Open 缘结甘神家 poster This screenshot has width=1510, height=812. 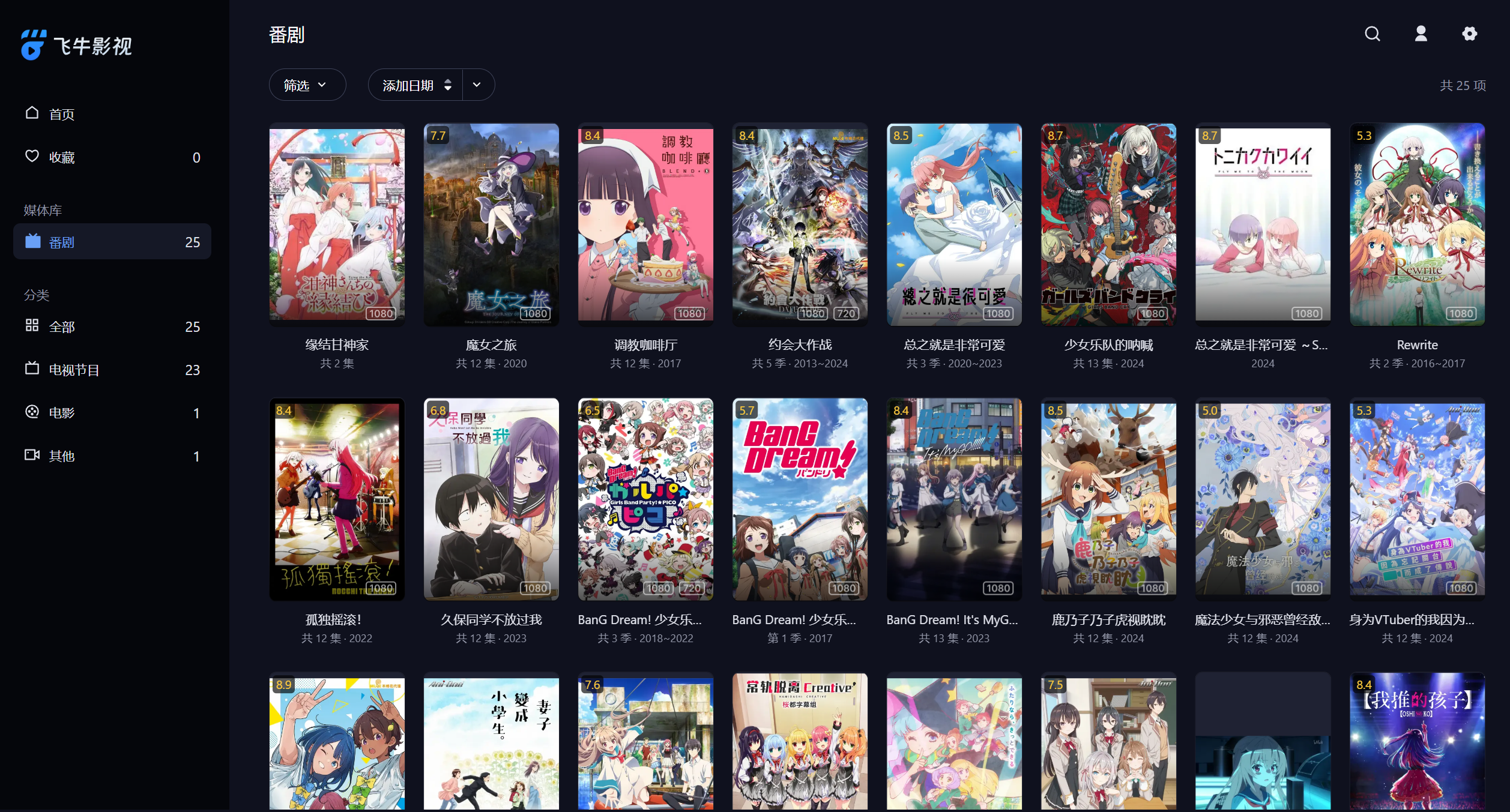click(x=337, y=224)
